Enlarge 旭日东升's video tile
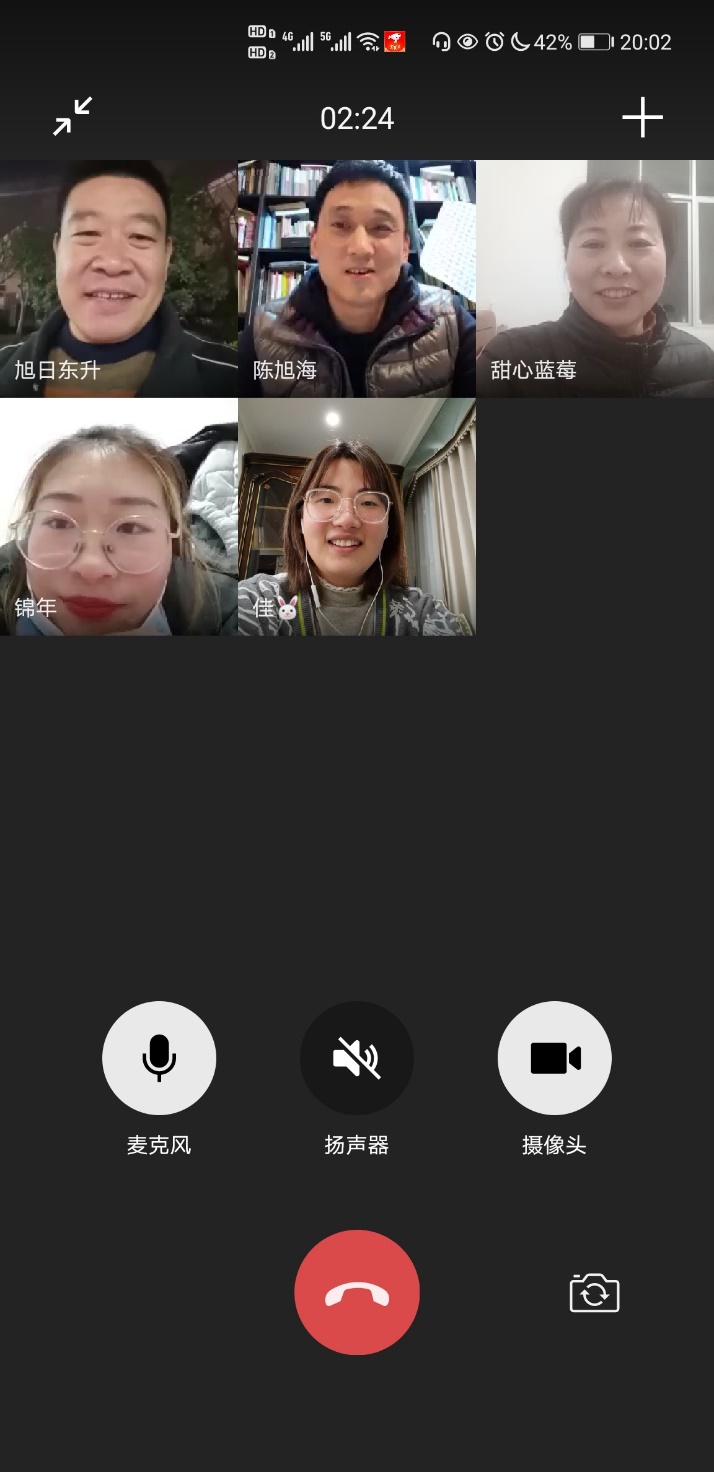 tap(119, 279)
